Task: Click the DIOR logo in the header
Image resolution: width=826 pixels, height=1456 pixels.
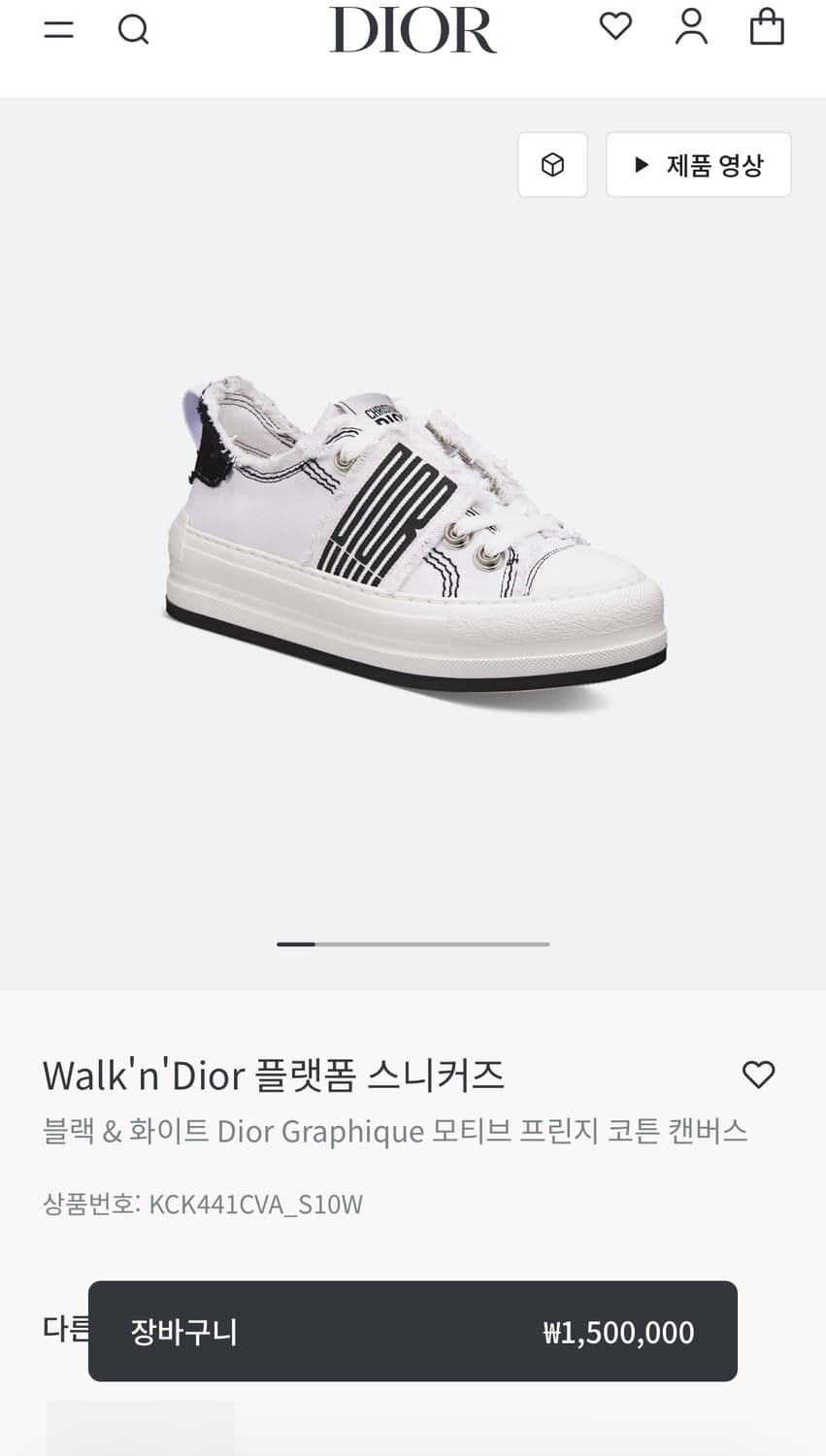Action: [413, 29]
